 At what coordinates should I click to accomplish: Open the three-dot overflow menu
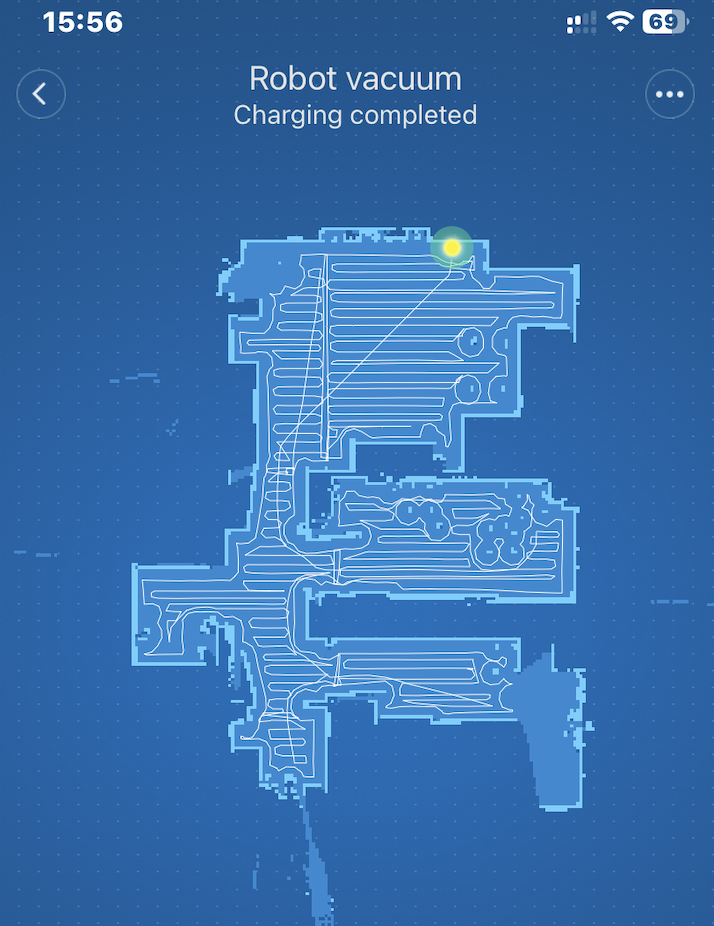point(669,95)
